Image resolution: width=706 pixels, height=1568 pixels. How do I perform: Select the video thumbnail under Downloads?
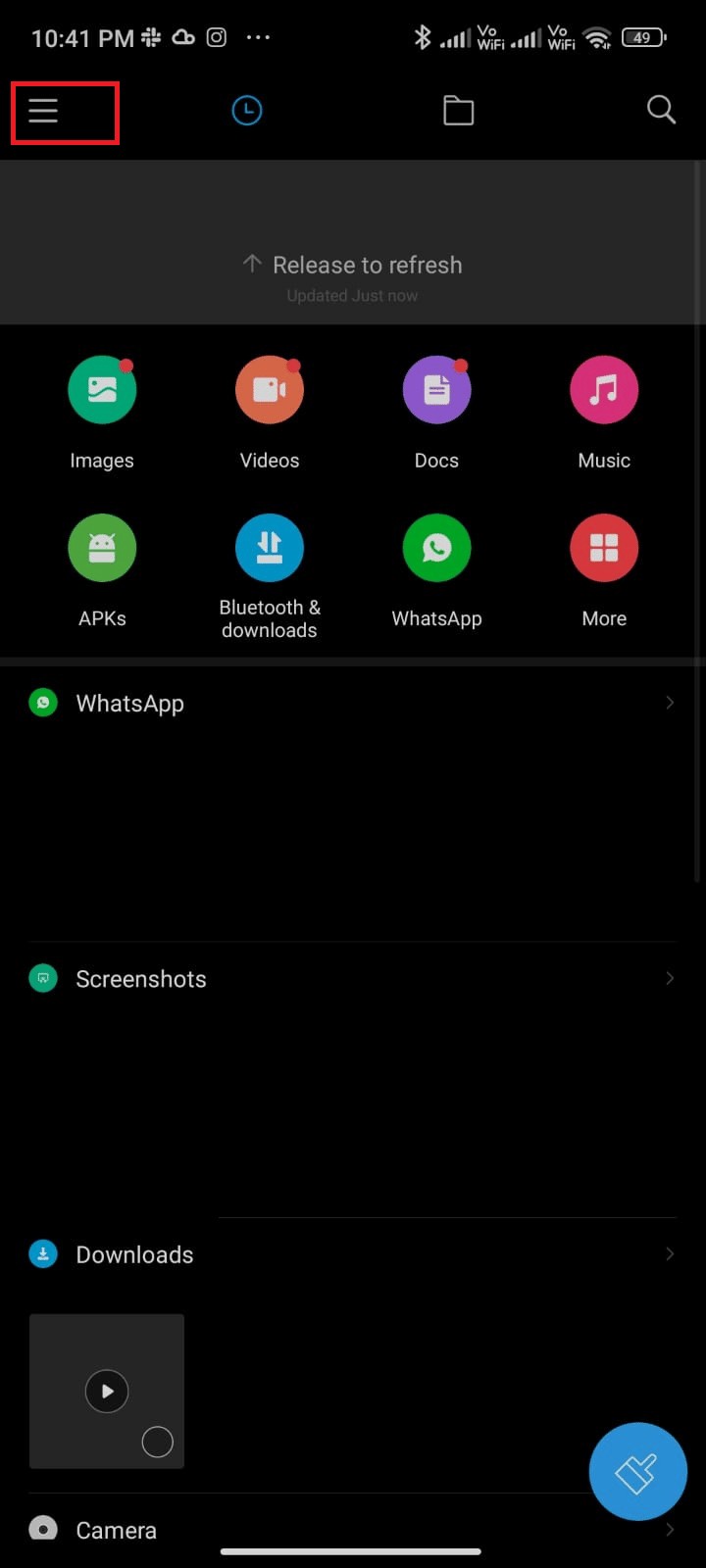[106, 1391]
